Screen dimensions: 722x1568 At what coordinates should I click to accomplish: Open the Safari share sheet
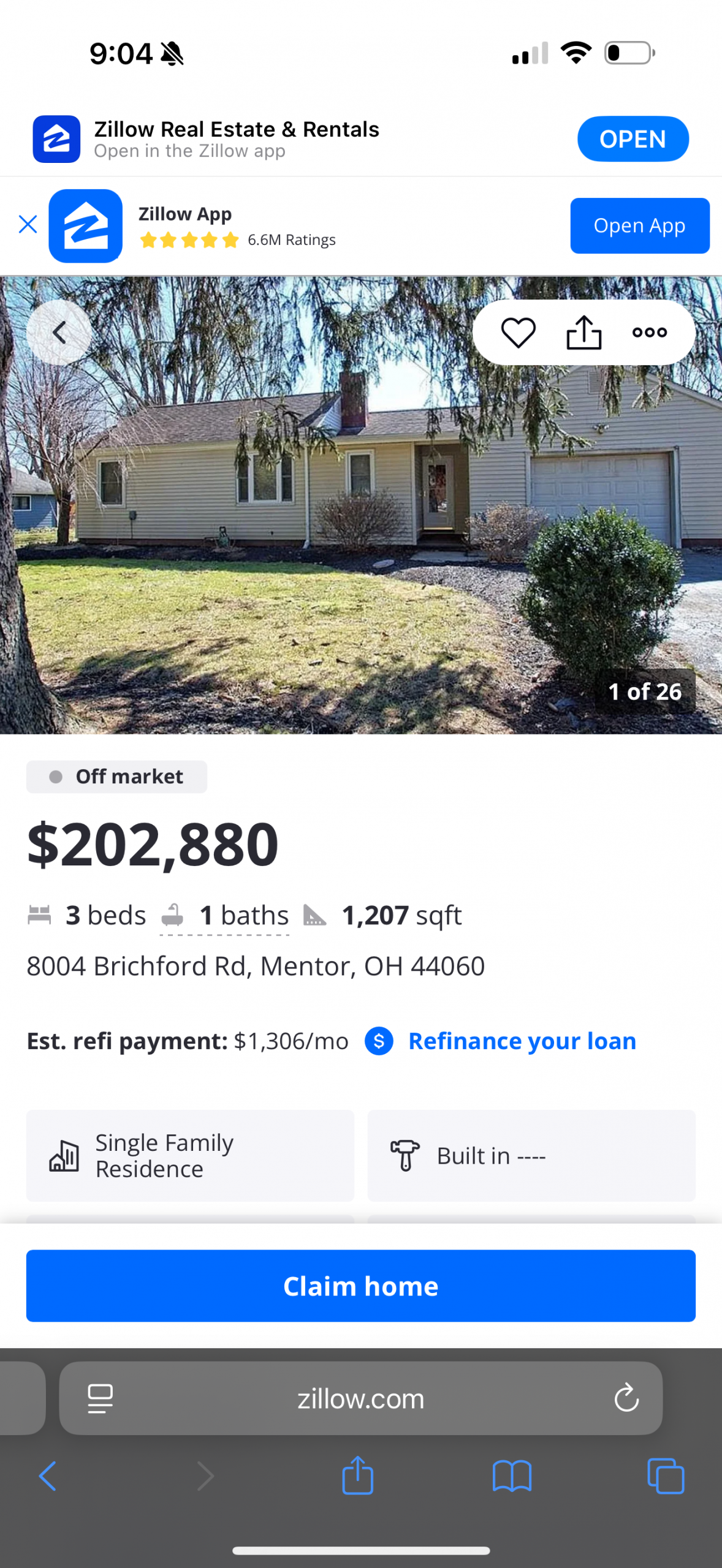(357, 1476)
